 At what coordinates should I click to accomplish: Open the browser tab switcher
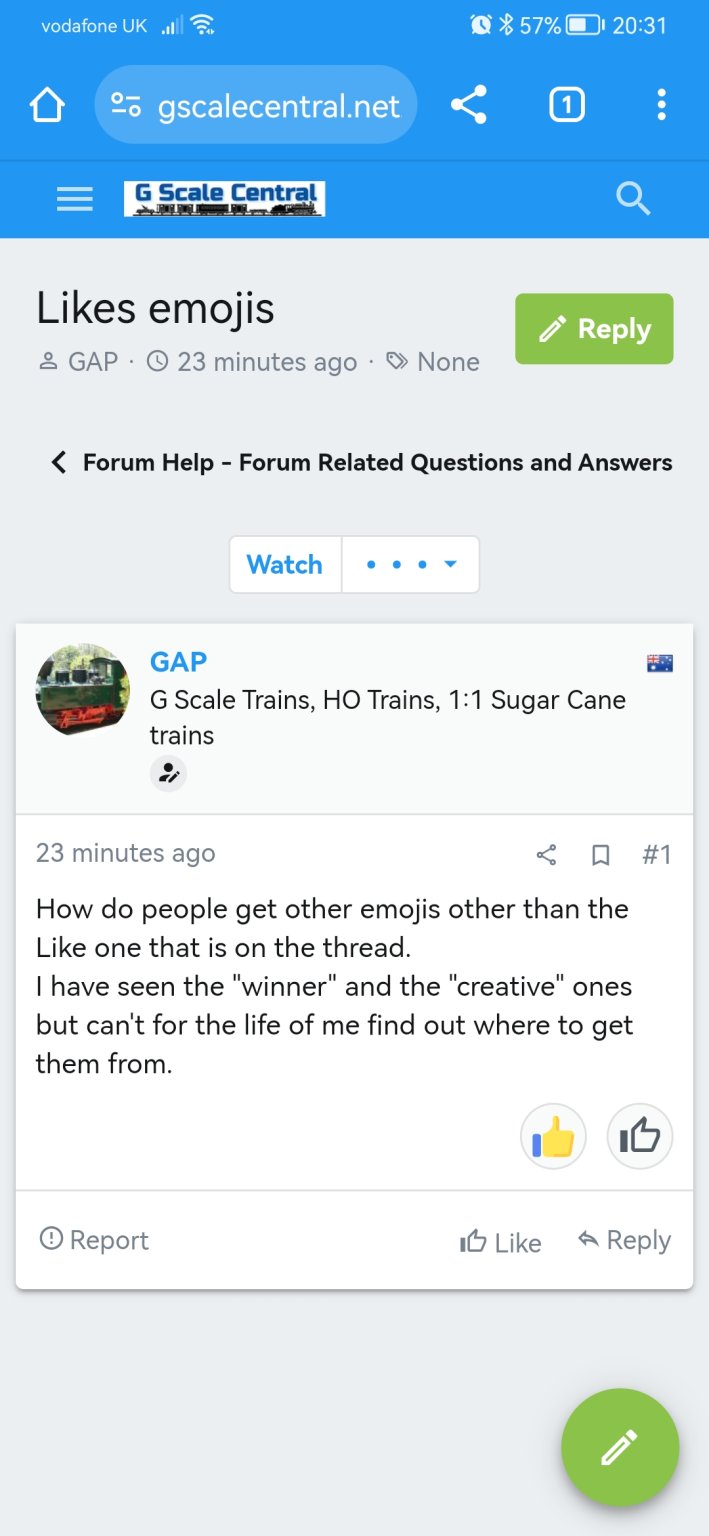coord(566,105)
